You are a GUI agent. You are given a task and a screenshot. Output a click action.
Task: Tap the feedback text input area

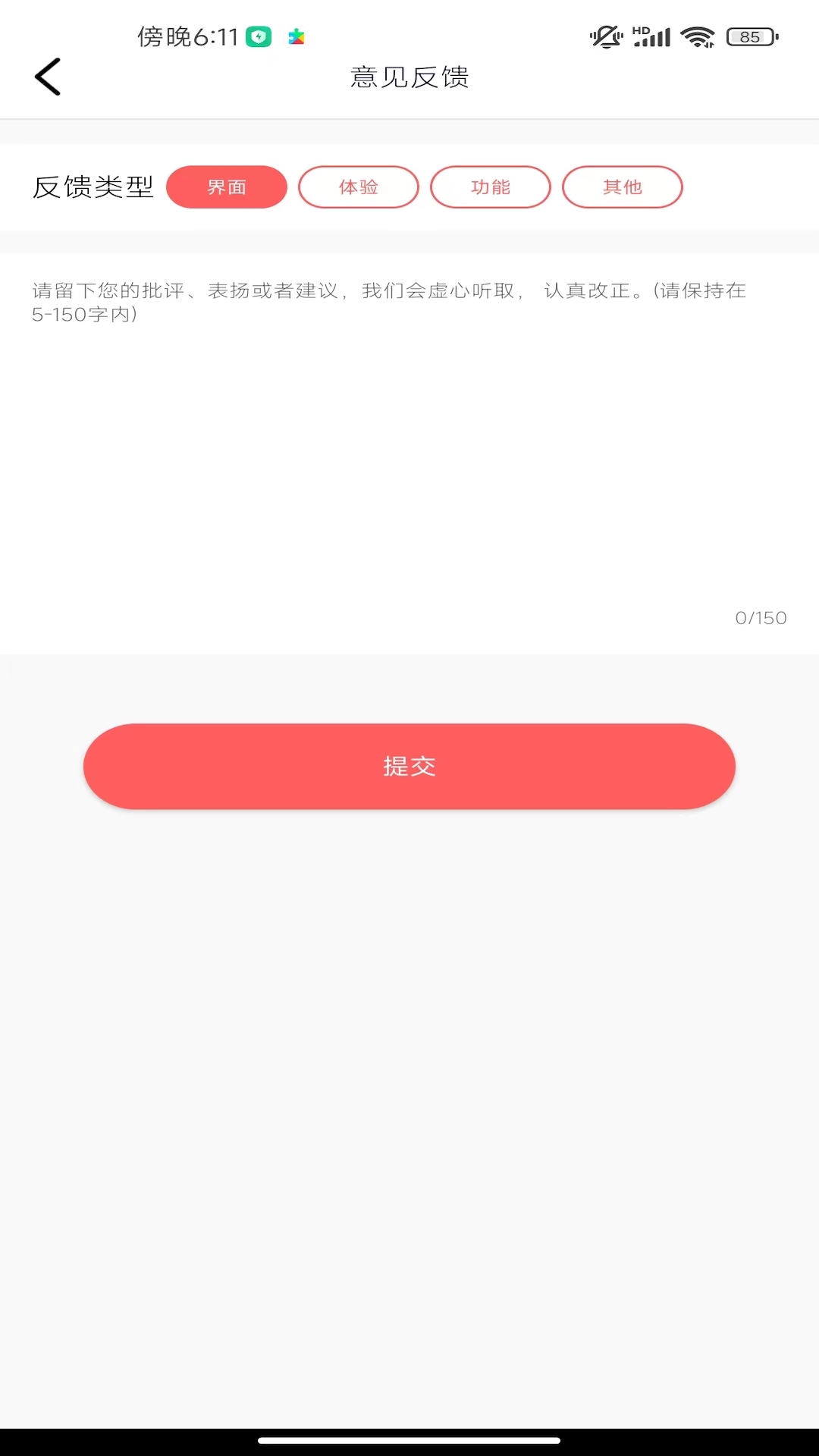409,455
